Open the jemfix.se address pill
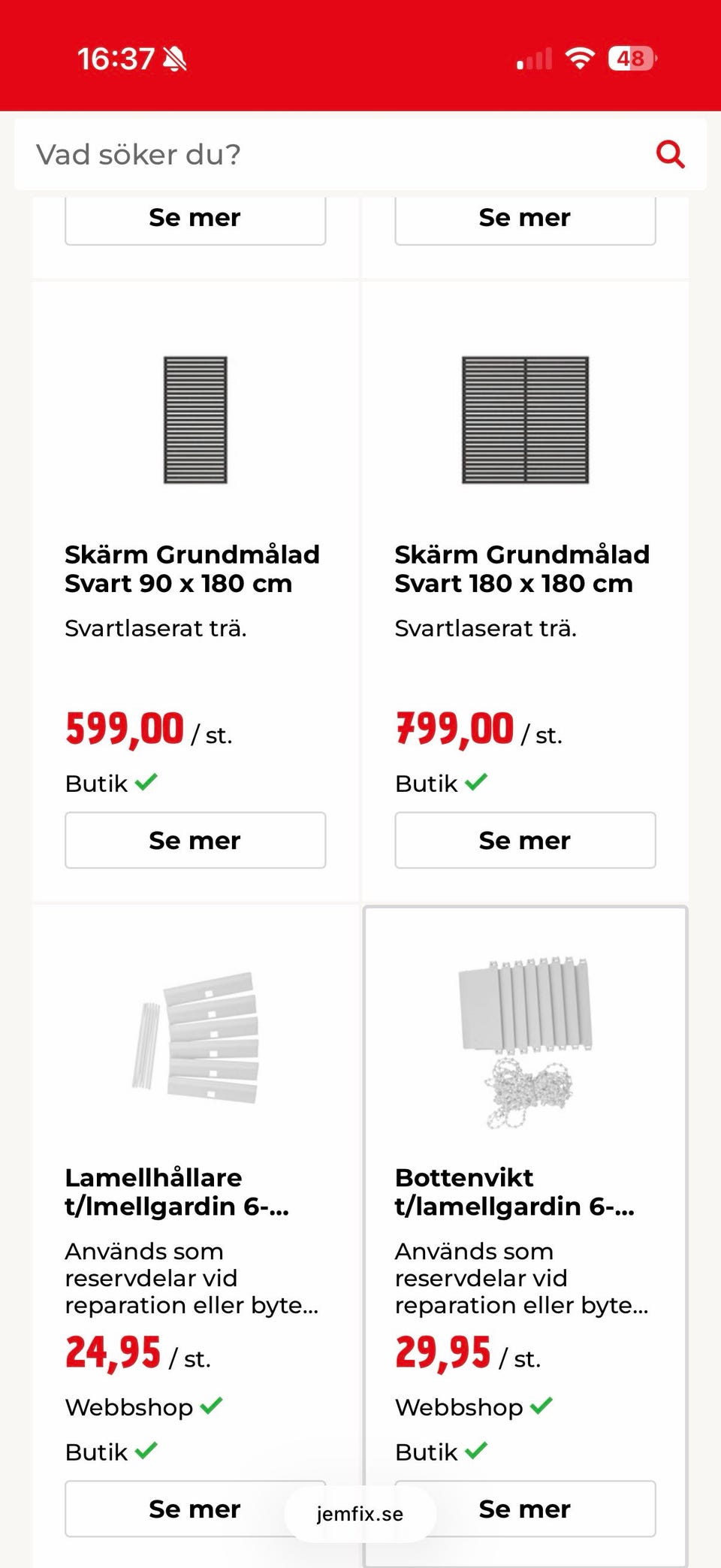The width and height of the screenshot is (721, 1568). 360,1513
